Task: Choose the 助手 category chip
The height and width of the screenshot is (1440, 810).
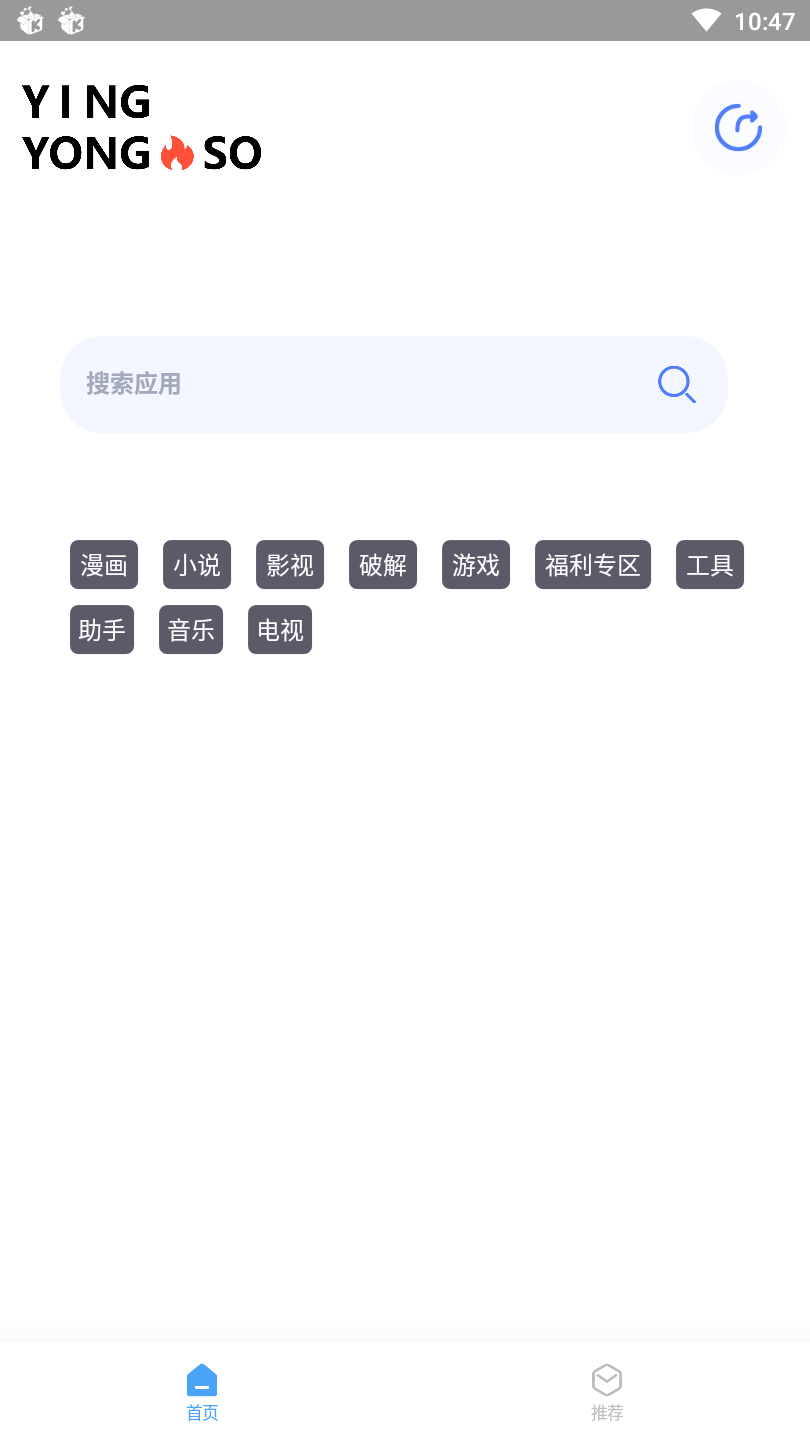Action: click(102, 630)
